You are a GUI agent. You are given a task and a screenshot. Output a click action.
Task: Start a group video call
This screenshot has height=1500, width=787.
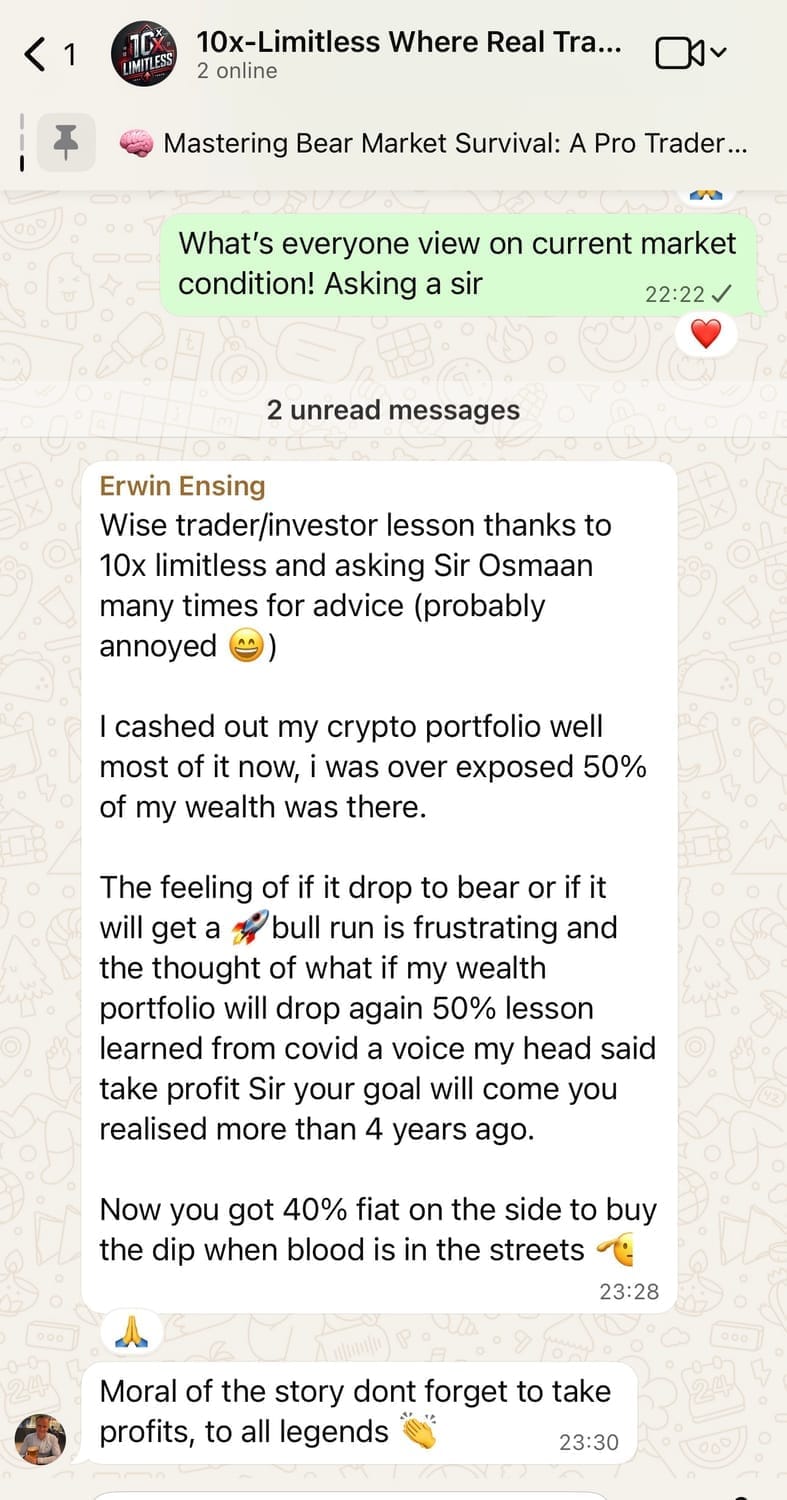[x=690, y=54]
